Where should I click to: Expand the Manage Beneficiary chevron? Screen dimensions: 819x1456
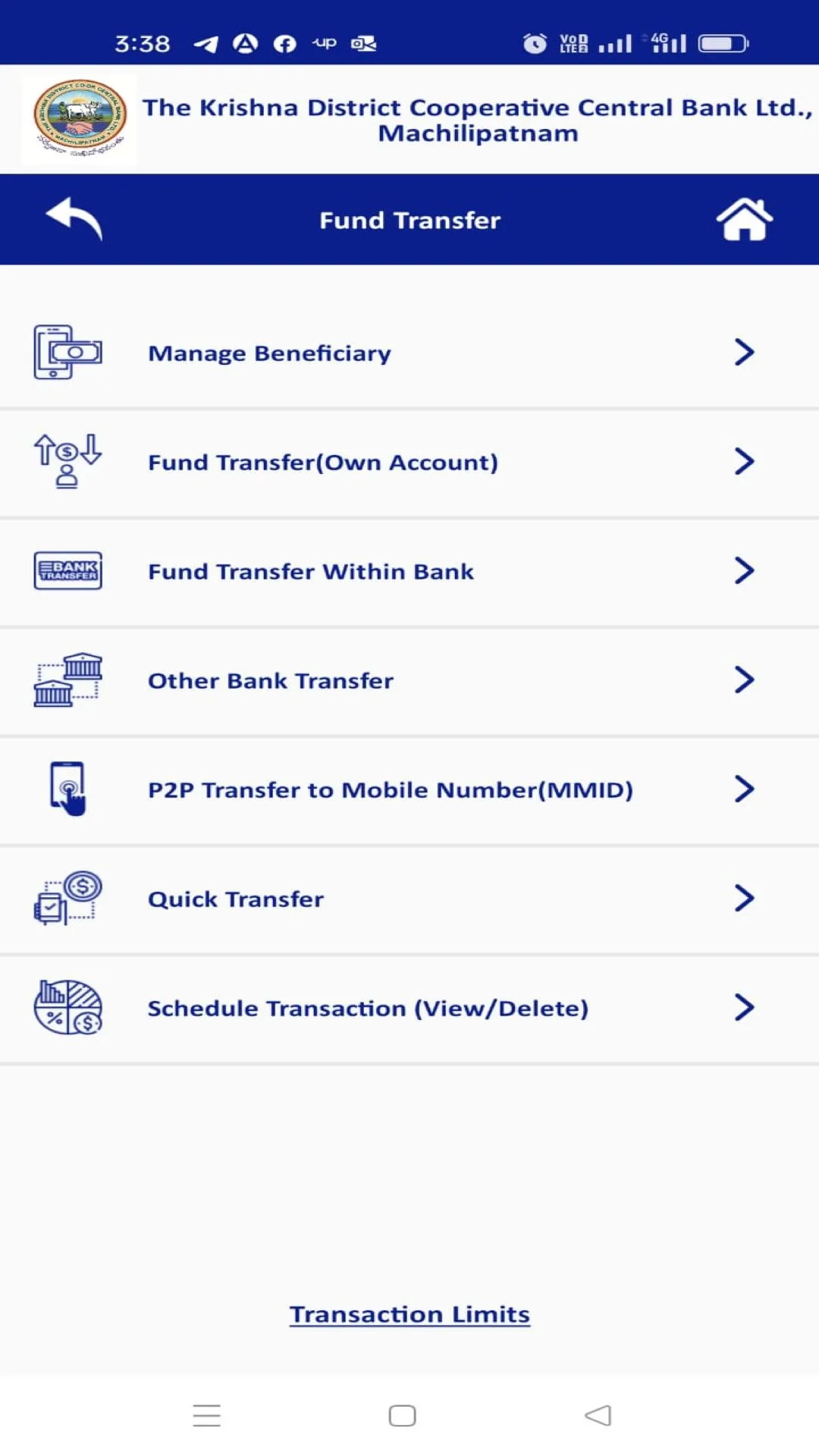(x=744, y=352)
